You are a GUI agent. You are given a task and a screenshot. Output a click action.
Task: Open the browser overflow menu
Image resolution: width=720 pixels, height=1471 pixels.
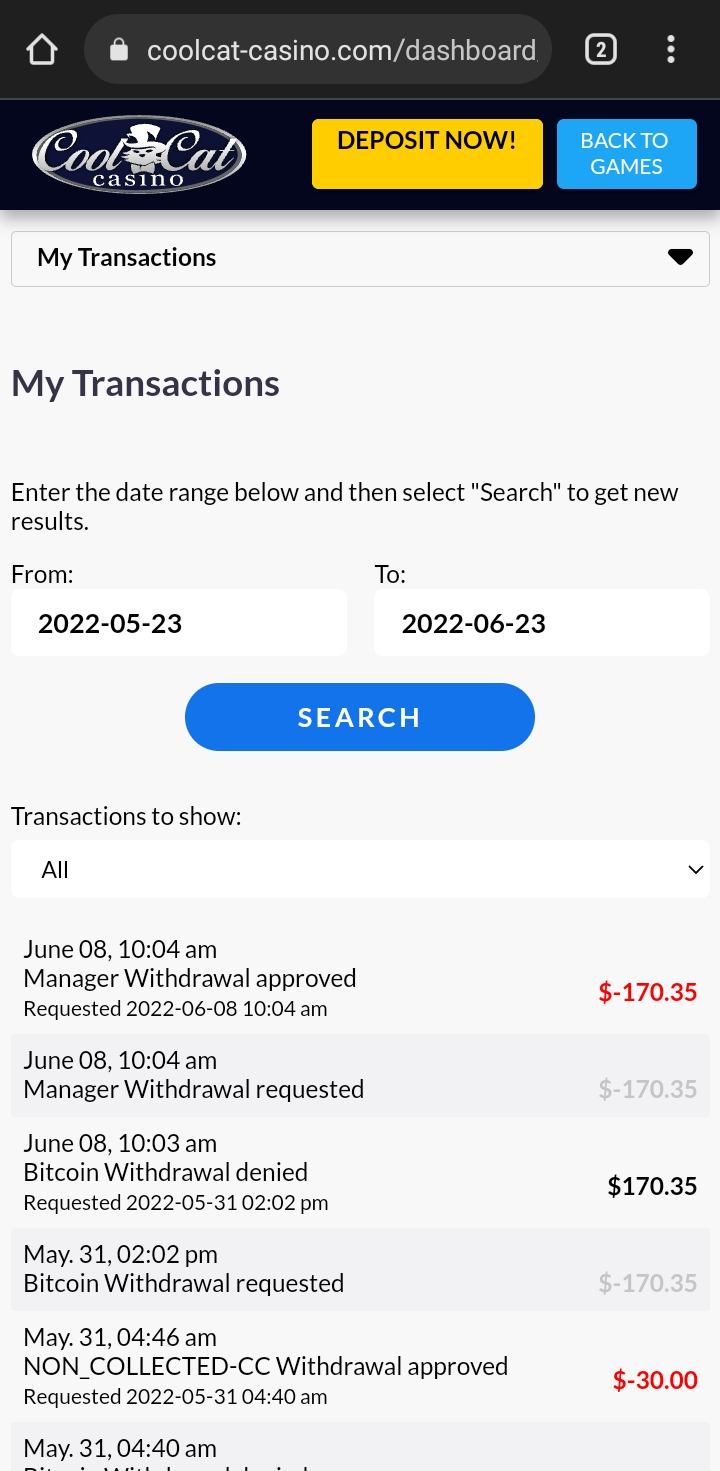tap(670, 49)
